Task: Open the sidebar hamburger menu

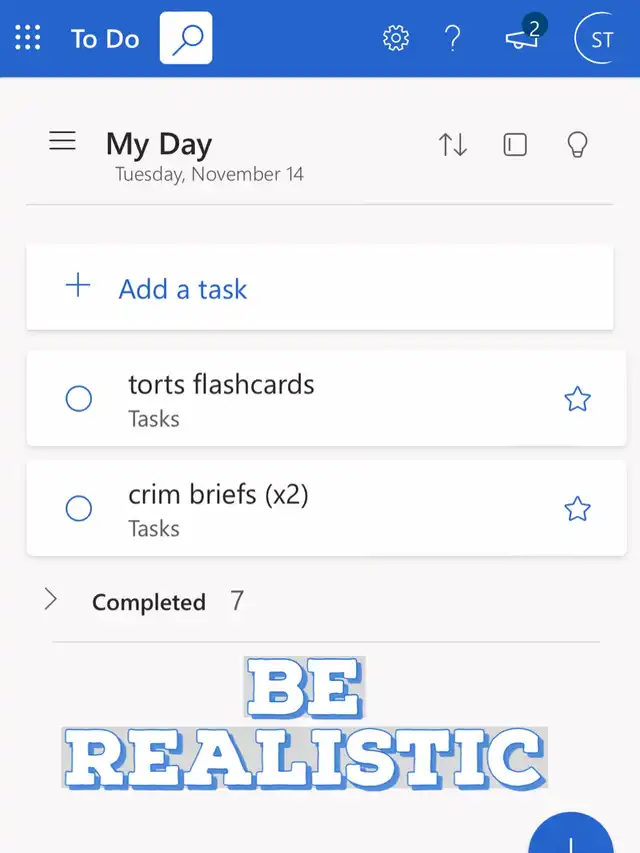Action: [63, 140]
